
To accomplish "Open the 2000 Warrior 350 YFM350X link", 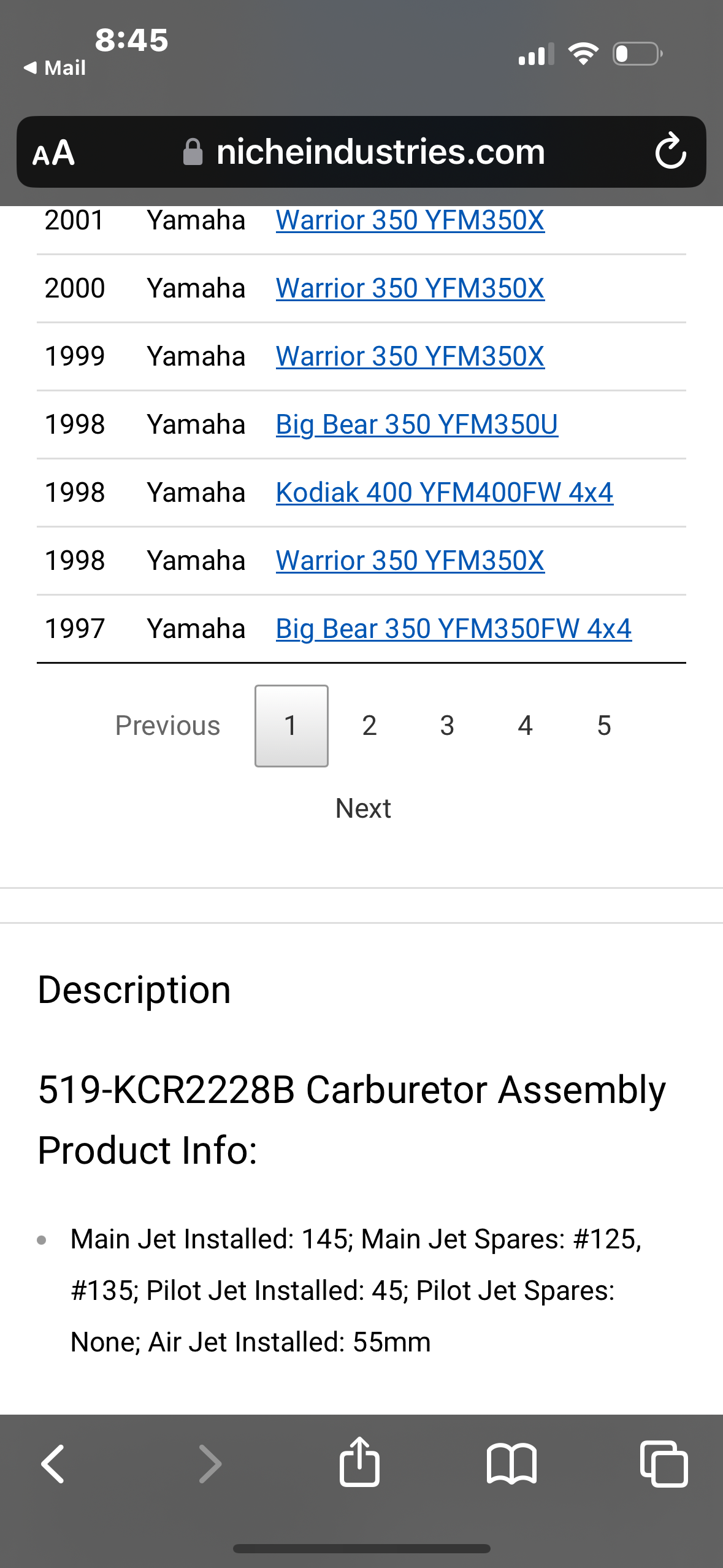I will click(410, 288).
